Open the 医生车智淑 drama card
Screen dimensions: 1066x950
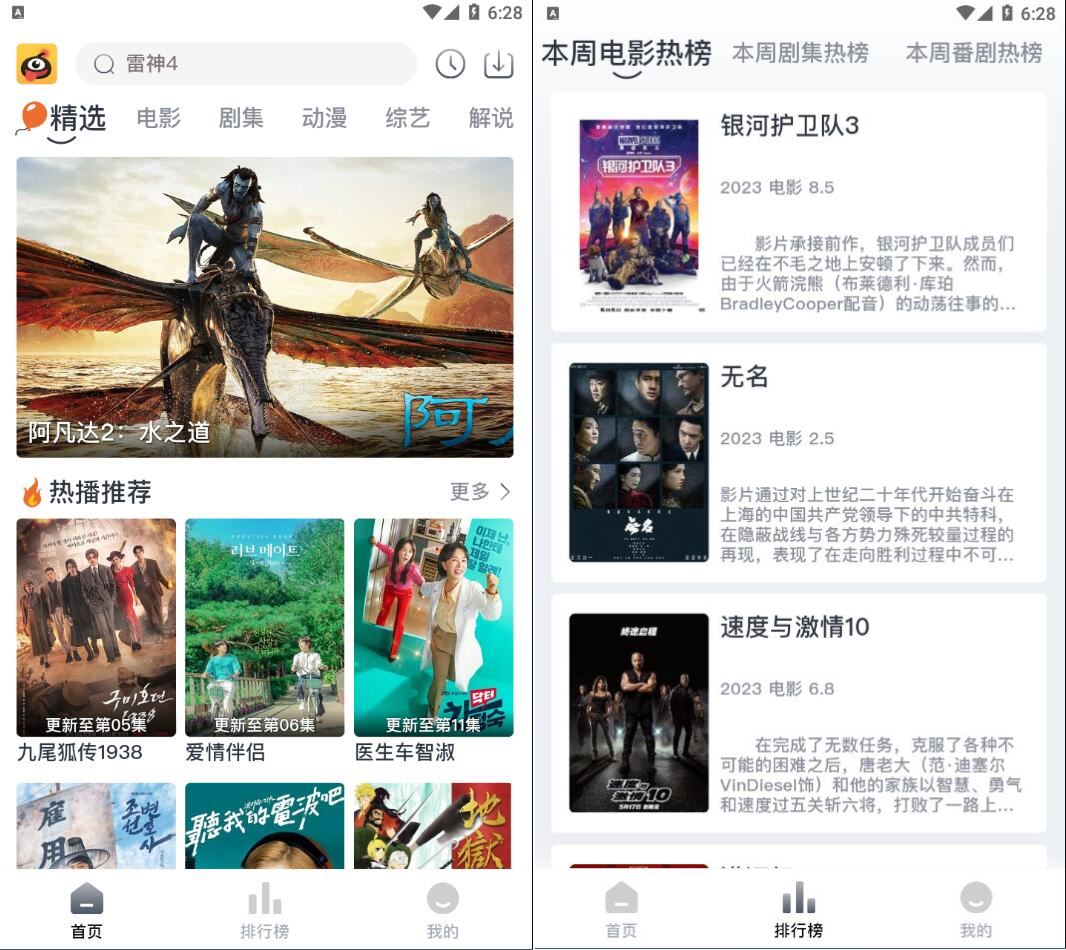433,628
